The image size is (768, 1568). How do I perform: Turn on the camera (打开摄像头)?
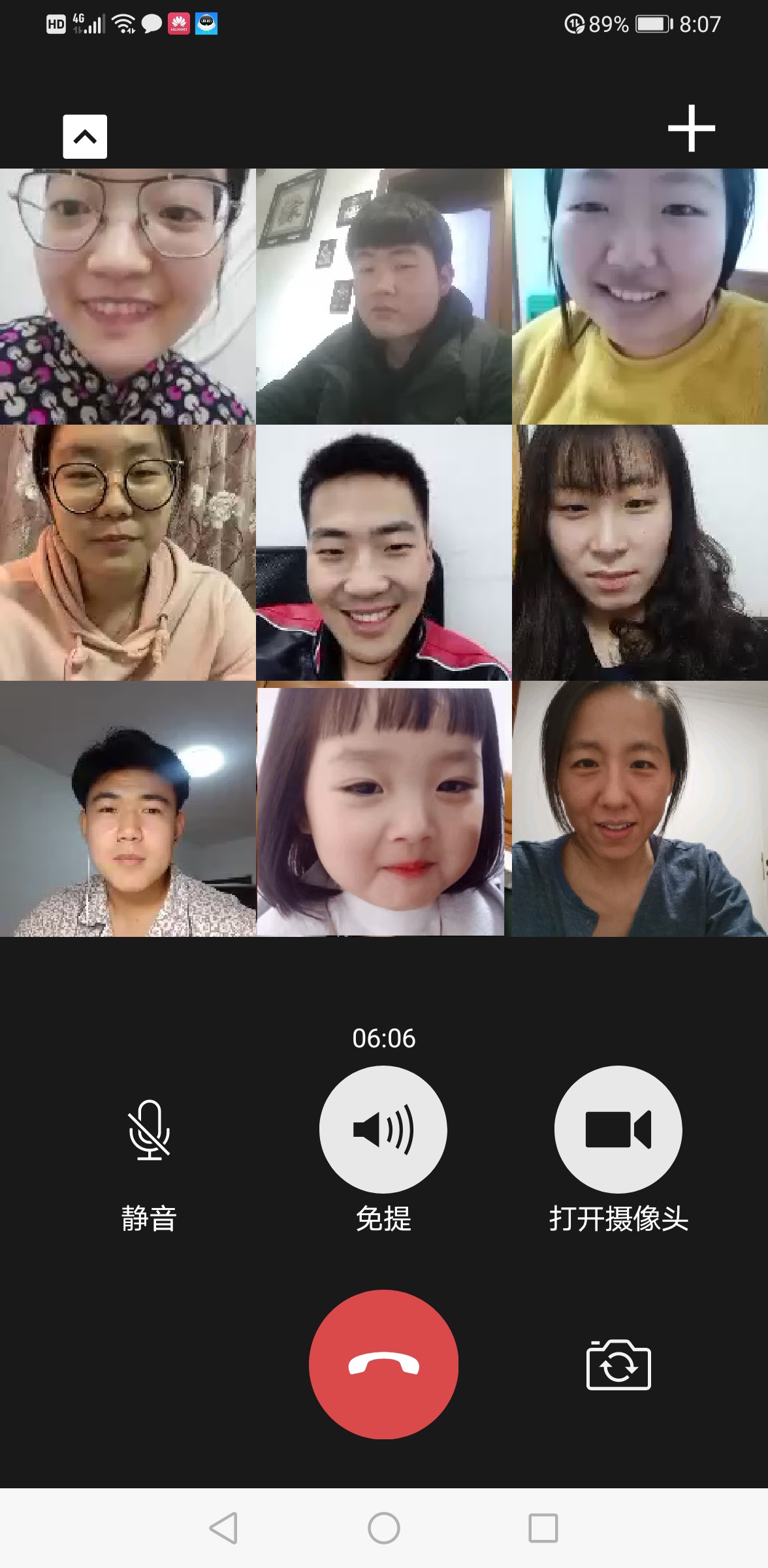618,1130
